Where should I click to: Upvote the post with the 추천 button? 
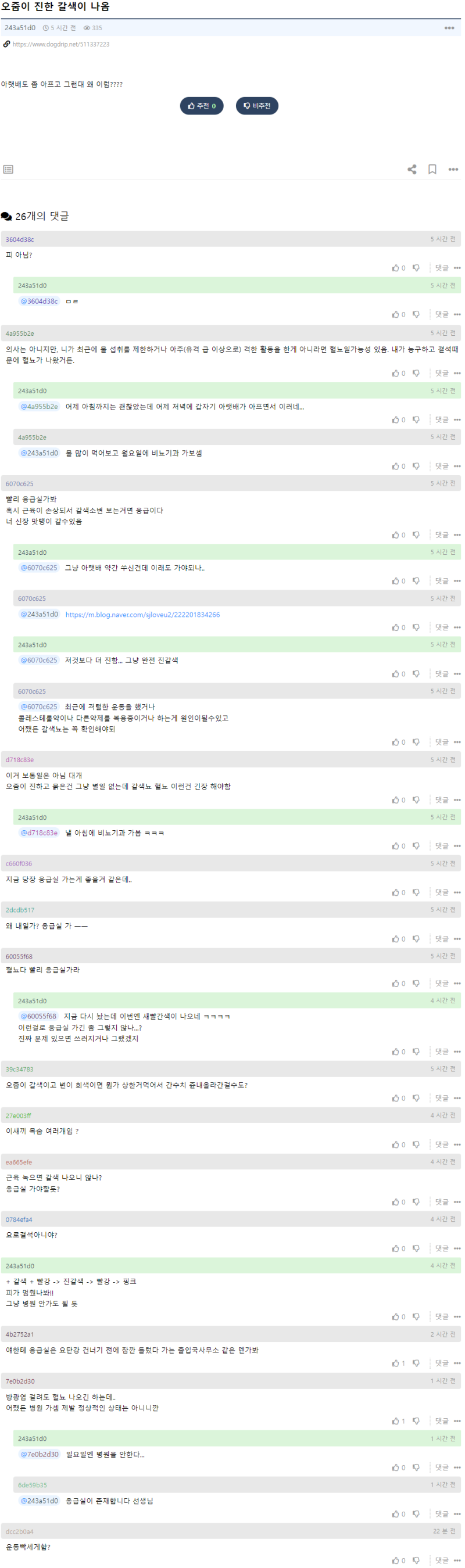click(202, 106)
